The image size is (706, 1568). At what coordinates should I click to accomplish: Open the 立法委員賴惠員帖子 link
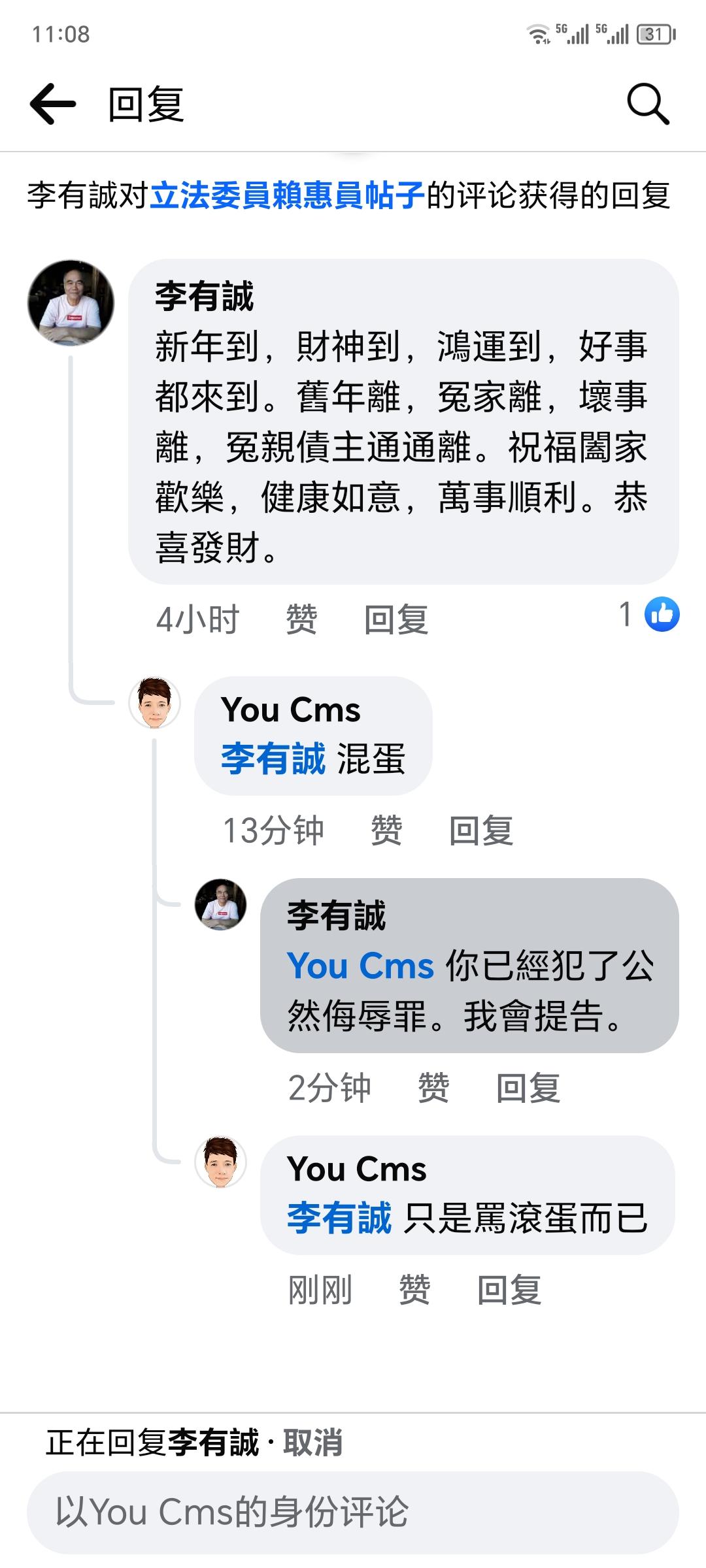[288, 195]
